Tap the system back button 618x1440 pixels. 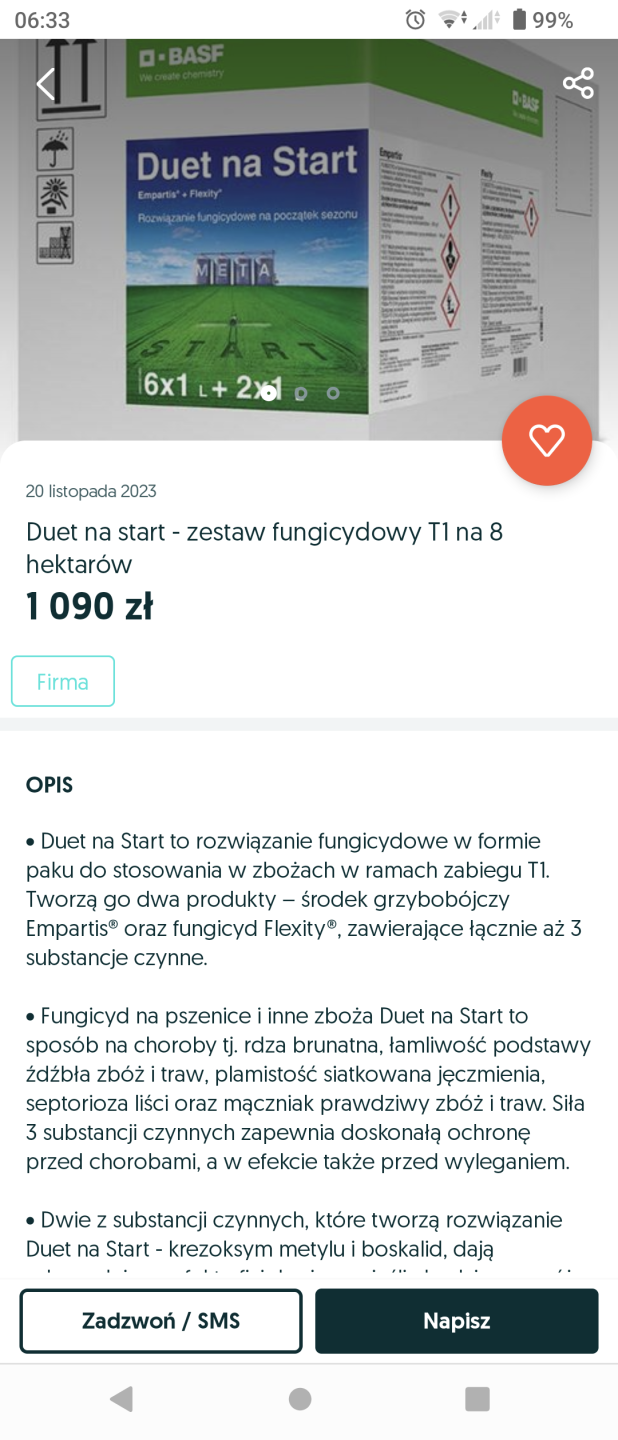(121, 1399)
